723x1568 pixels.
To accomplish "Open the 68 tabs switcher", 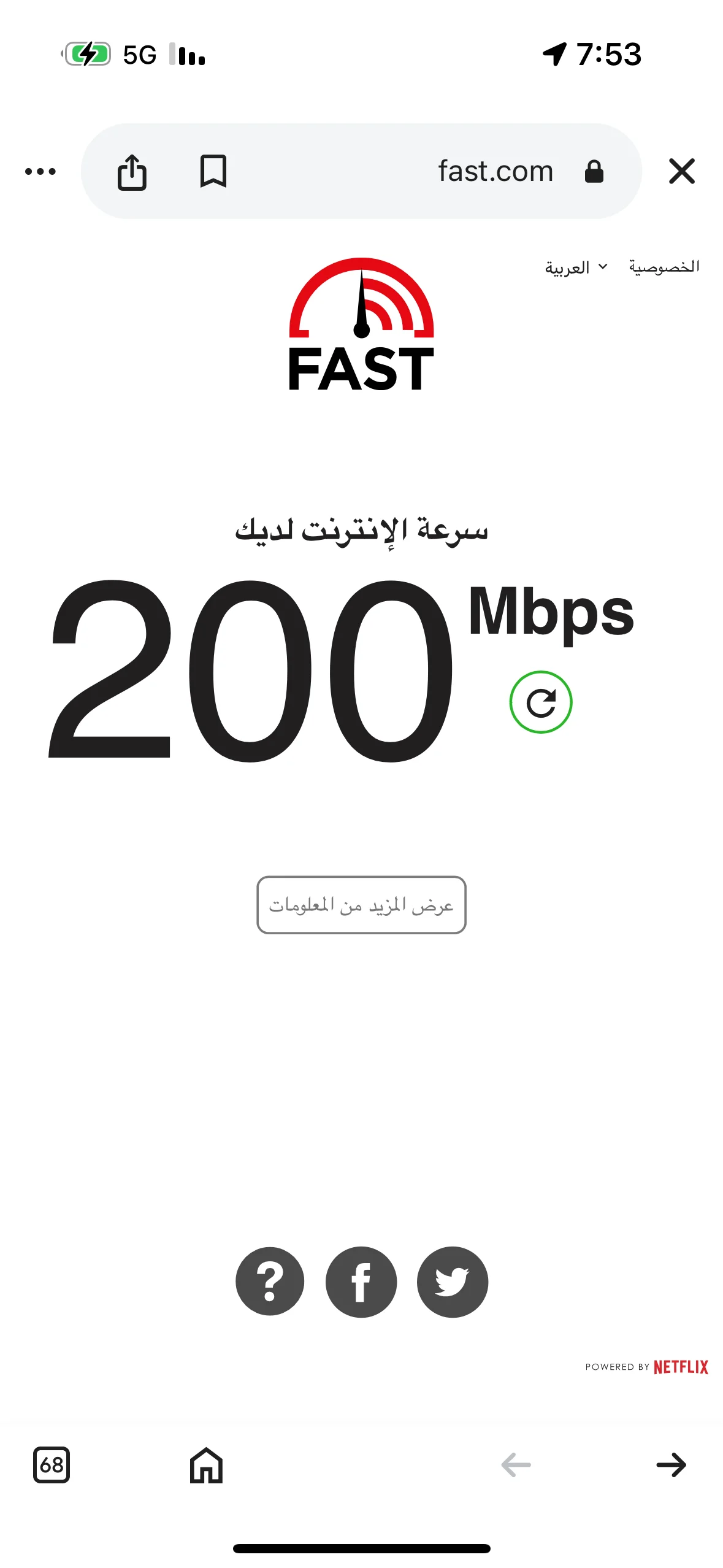I will 52,1465.
